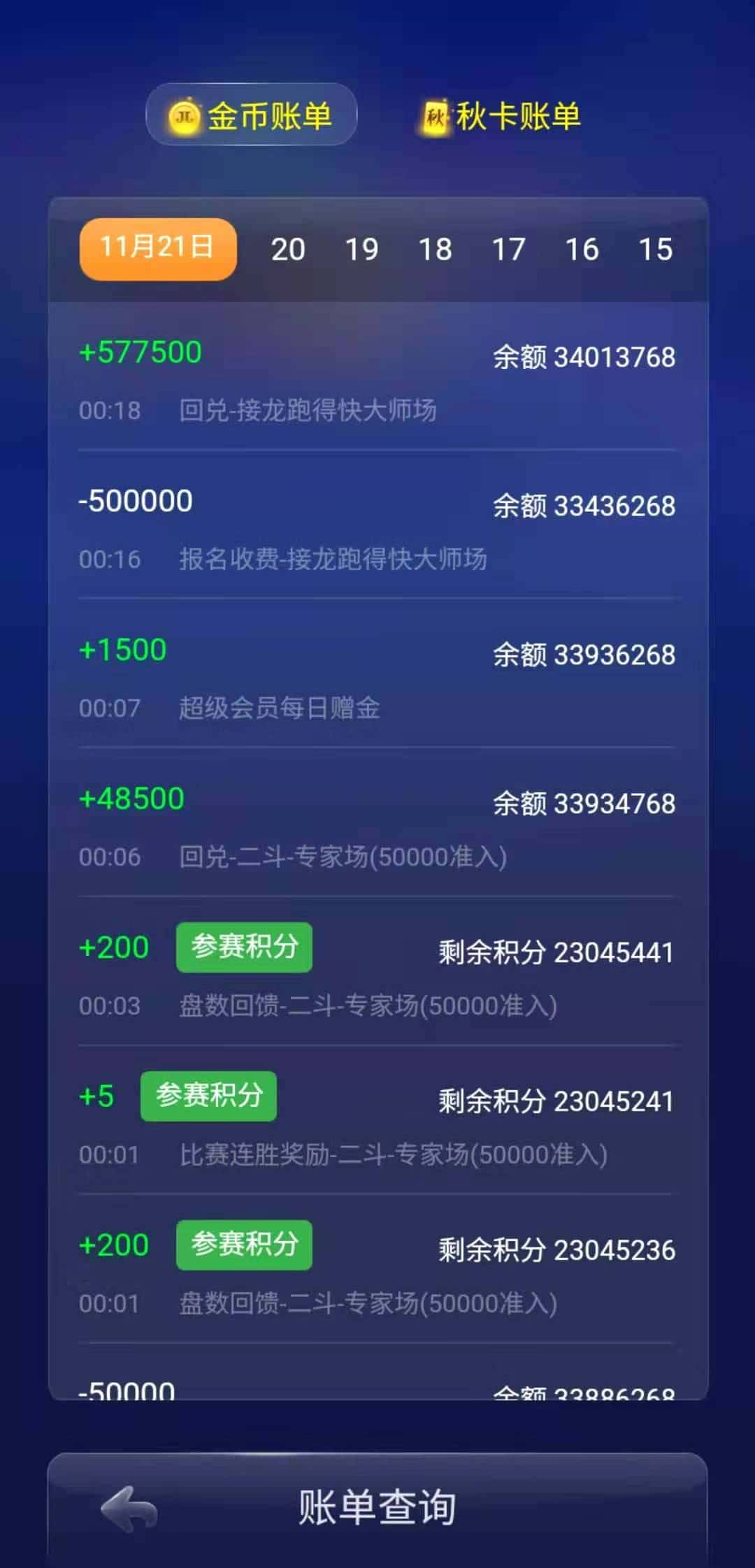Select date 20 in the date bar

[x=289, y=249]
